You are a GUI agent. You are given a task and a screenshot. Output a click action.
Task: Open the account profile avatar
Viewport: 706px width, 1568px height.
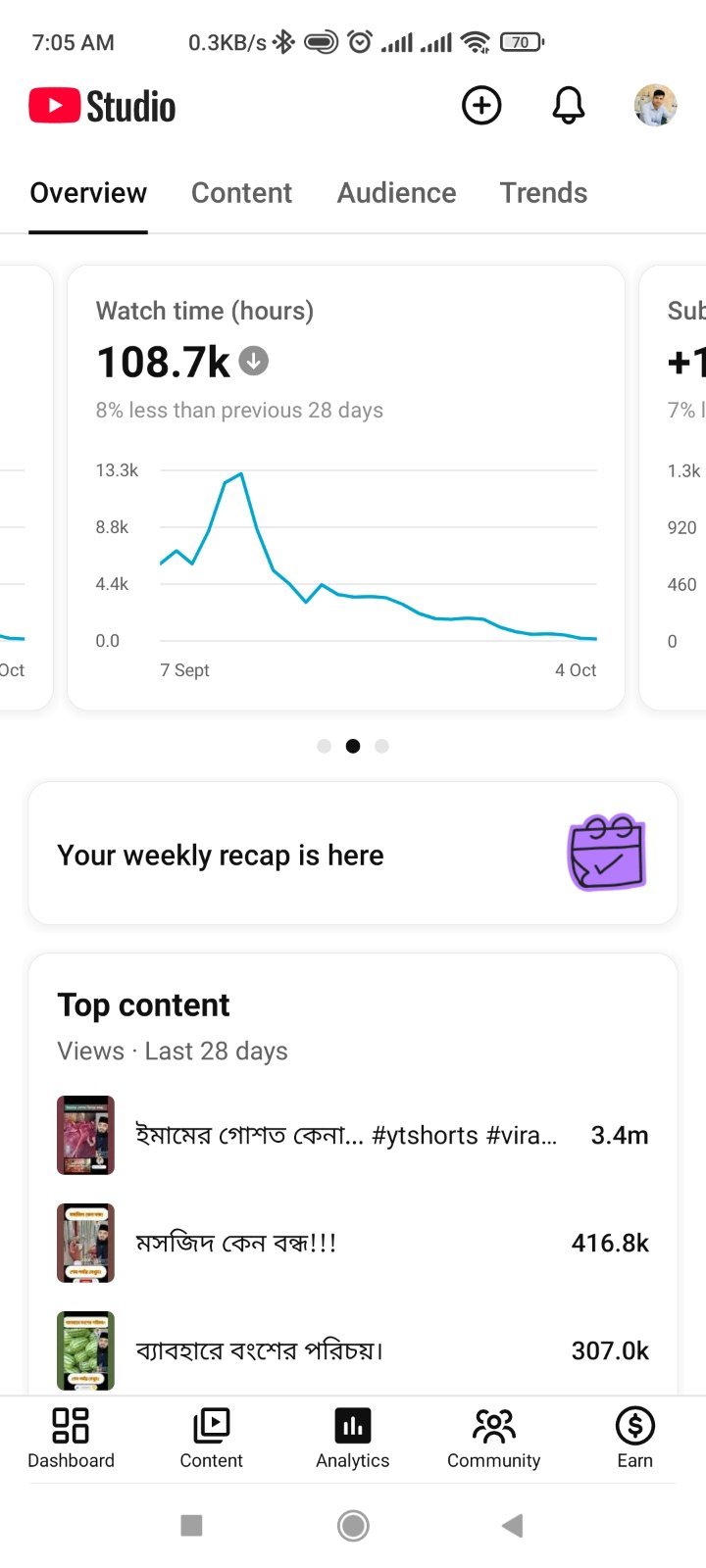(x=655, y=106)
